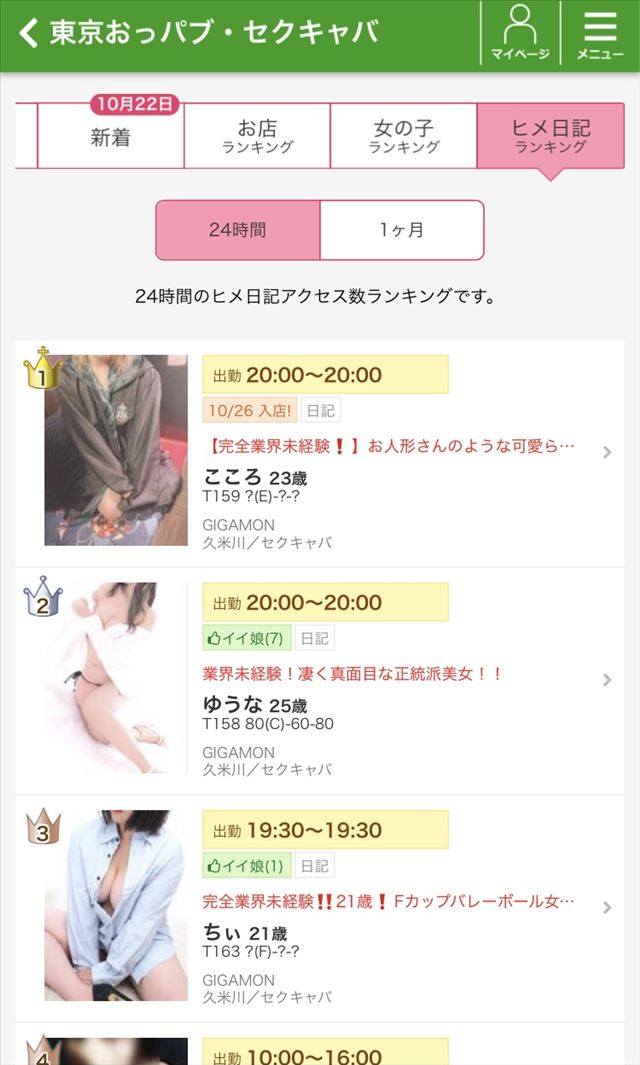This screenshot has height=1065, width=640.
Task: Open マイページ account page
Action: coord(520,33)
